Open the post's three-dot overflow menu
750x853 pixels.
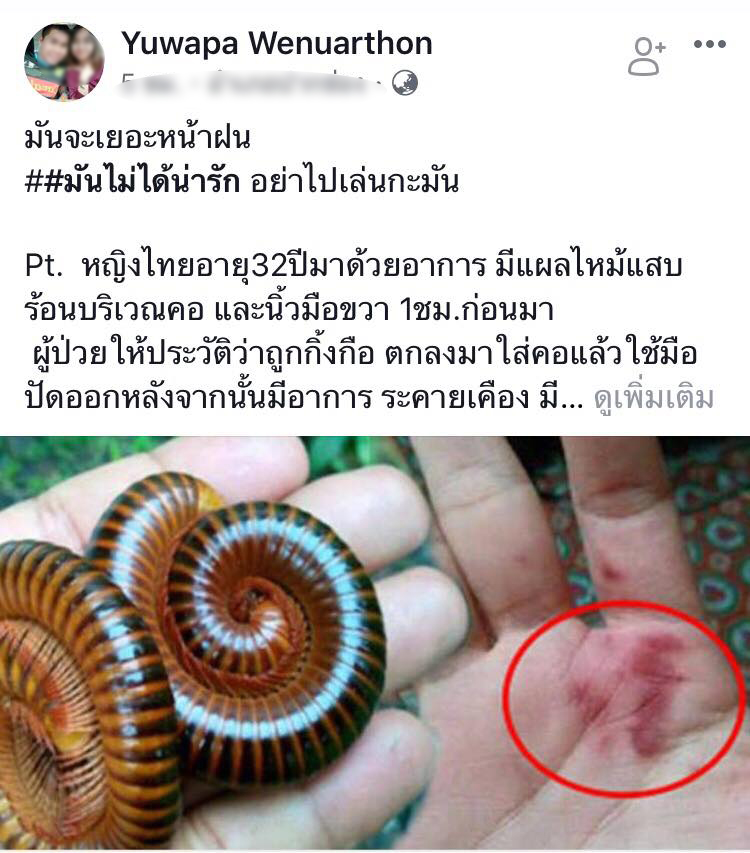[x=710, y=44]
